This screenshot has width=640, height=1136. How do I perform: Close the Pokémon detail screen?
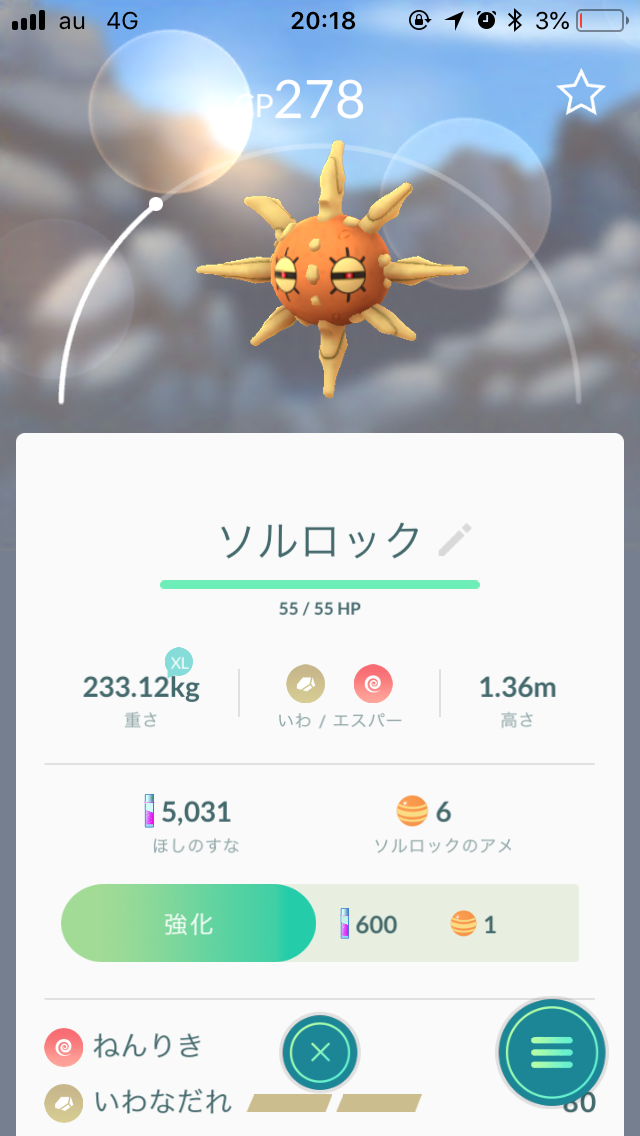pos(320,1052)
